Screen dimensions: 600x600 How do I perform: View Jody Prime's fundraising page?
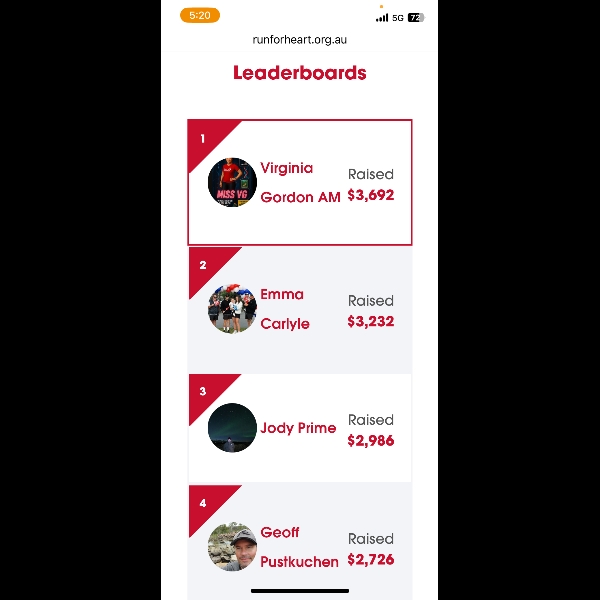pyautogui.click(x=298, y=428)
